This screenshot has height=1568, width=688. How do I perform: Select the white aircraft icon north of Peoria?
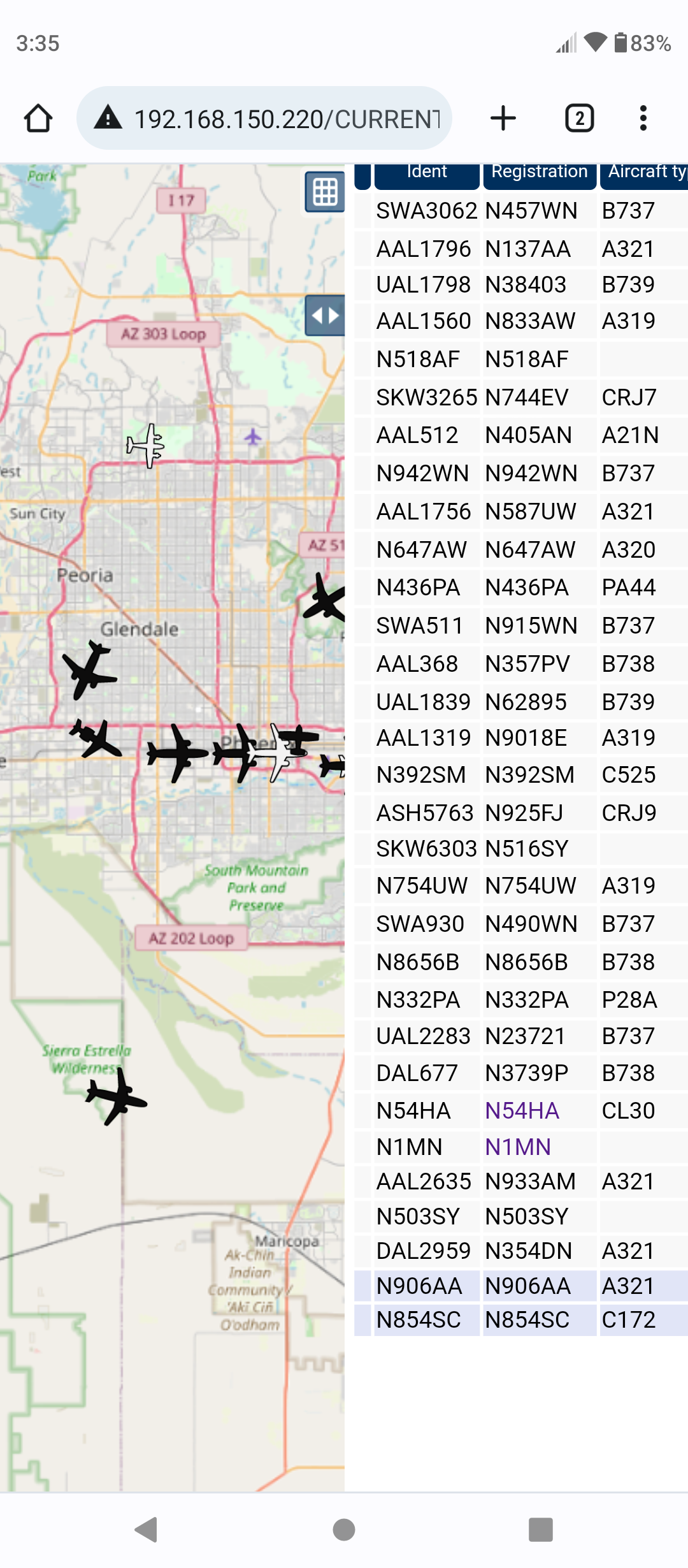pyautogui.click(x=146, y=446)
